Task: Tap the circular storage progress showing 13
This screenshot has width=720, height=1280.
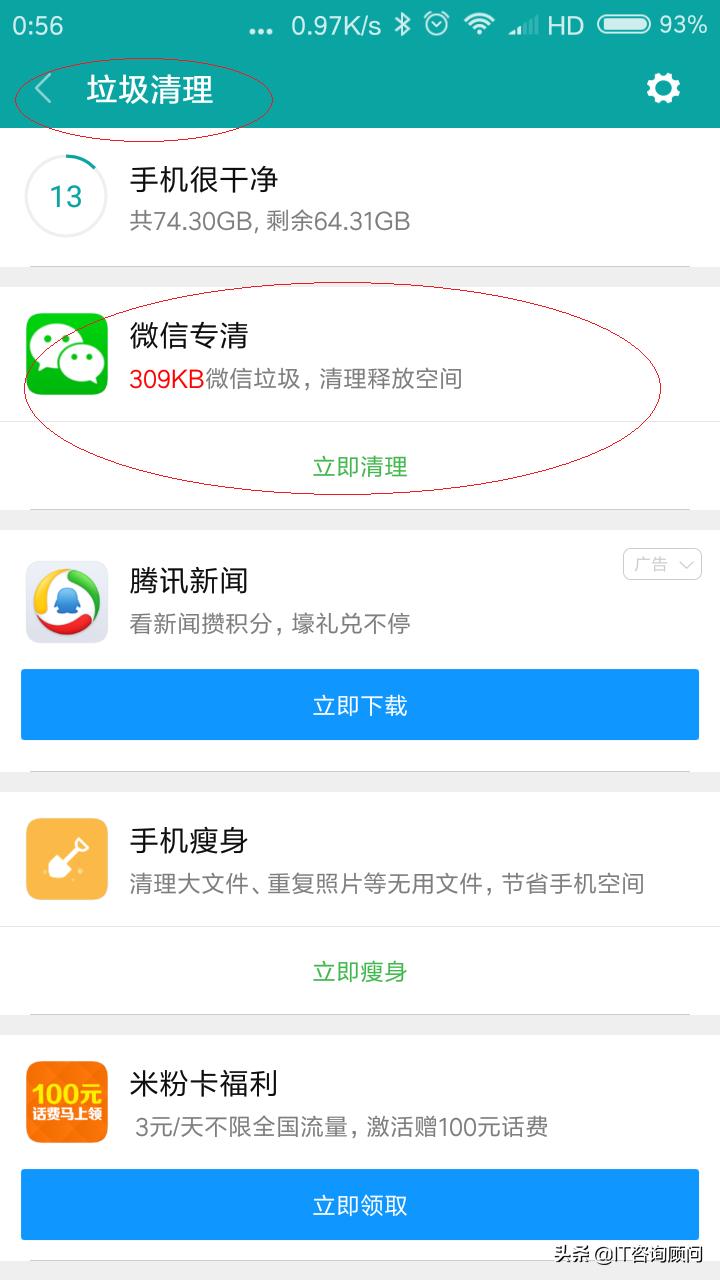Action: (x=67, y=196)
